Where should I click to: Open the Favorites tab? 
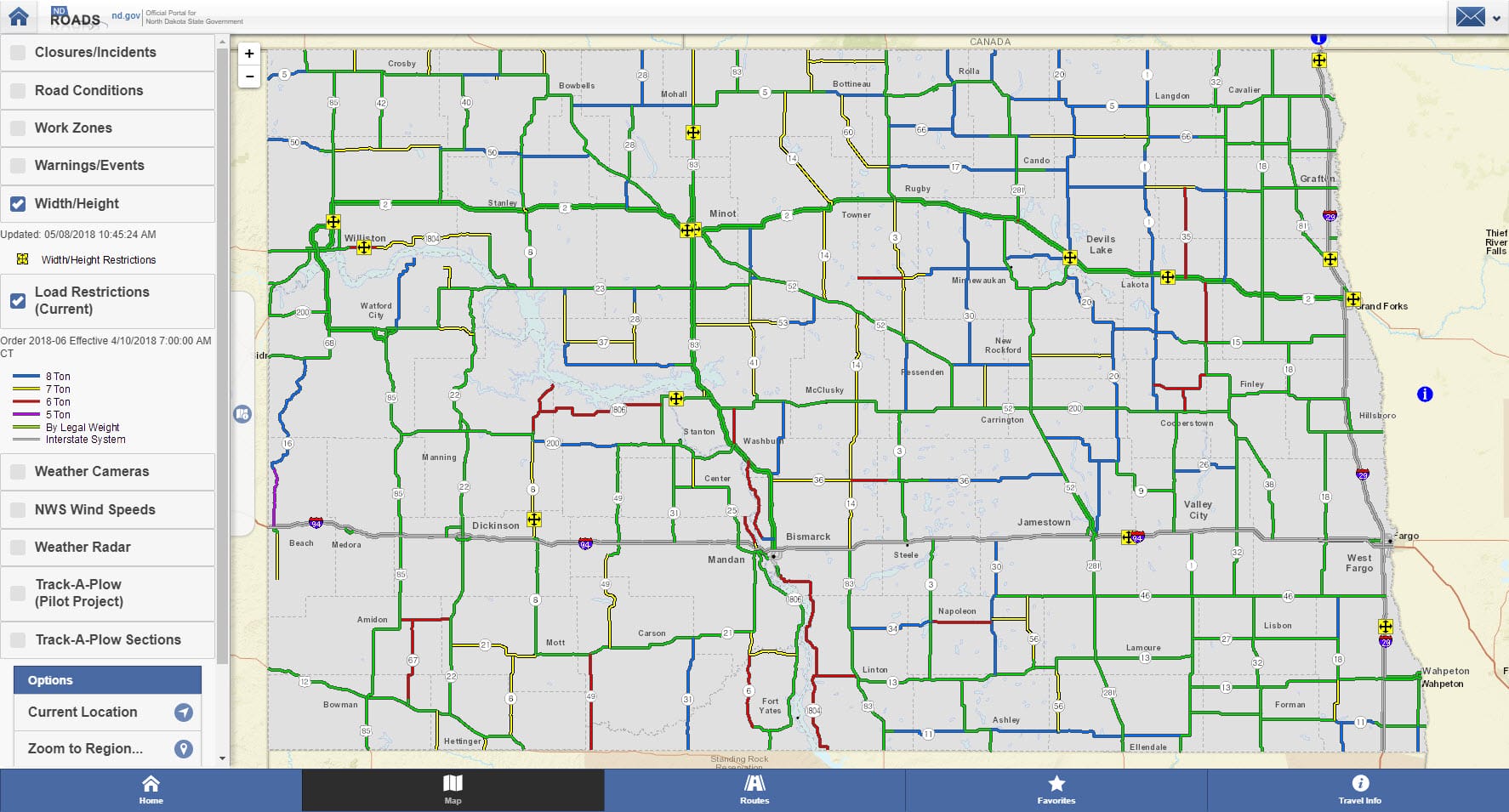(x=1056, y=790)
